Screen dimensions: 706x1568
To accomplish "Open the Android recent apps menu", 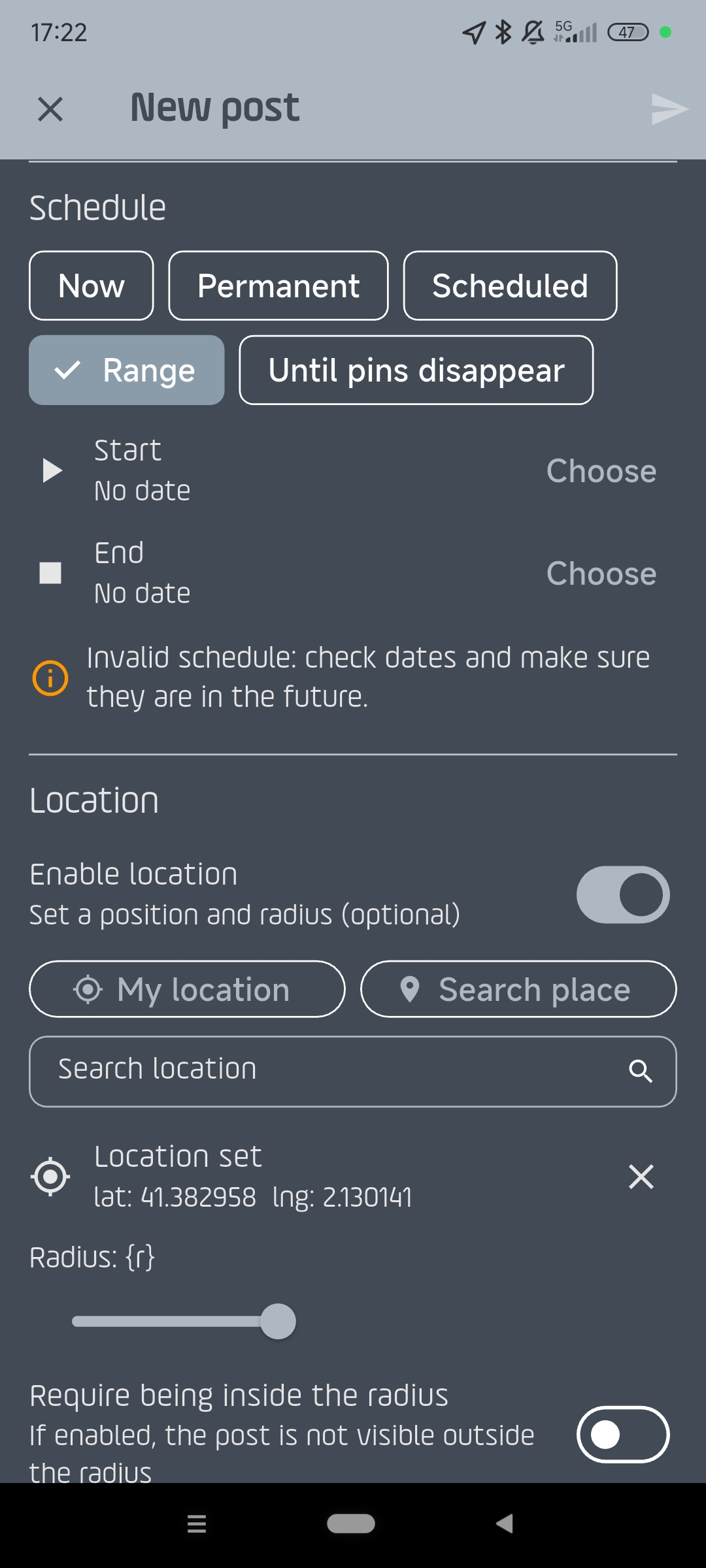I will click(196, 1522).
